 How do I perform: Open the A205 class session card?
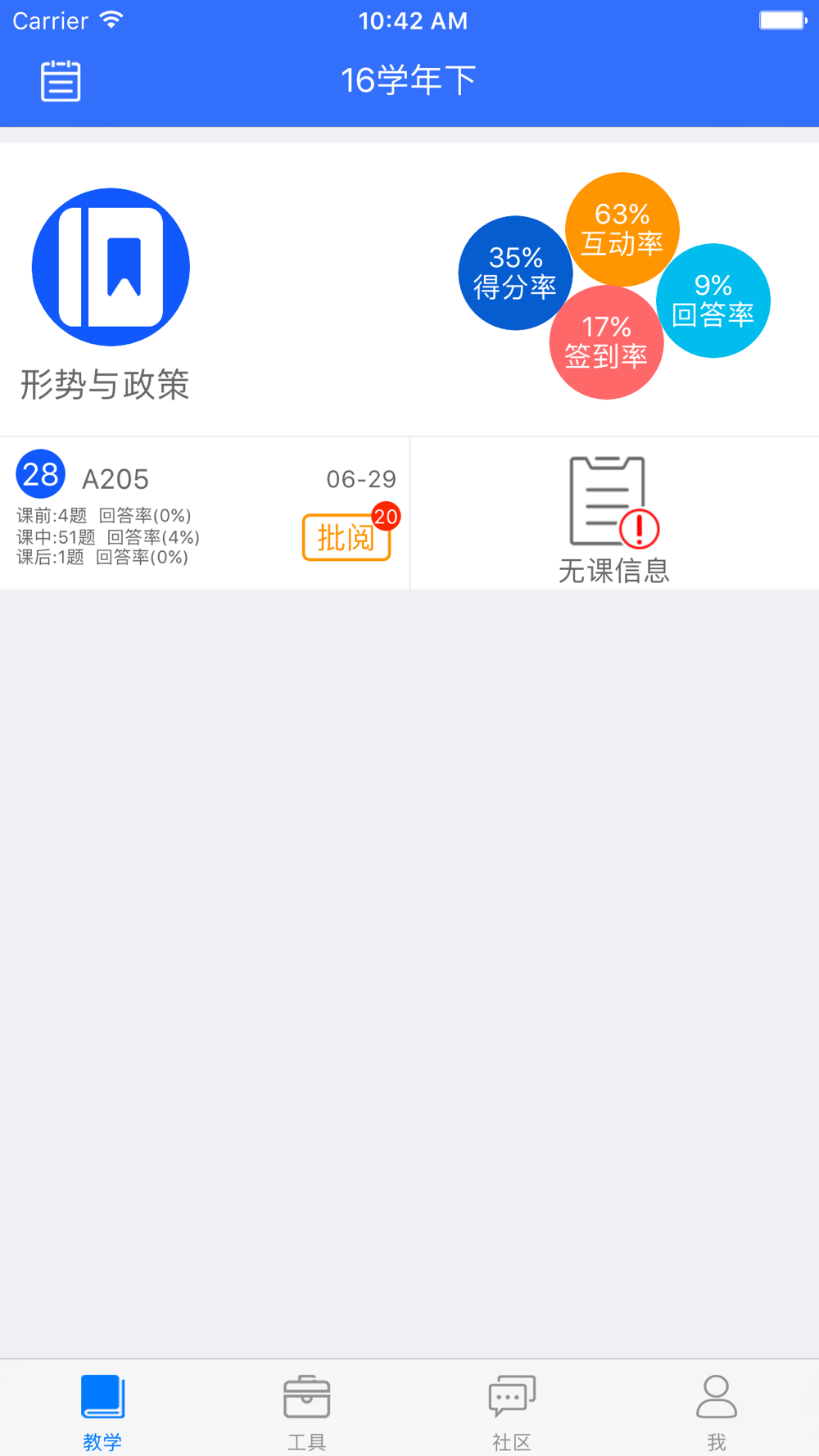click(x=205, y=513)
